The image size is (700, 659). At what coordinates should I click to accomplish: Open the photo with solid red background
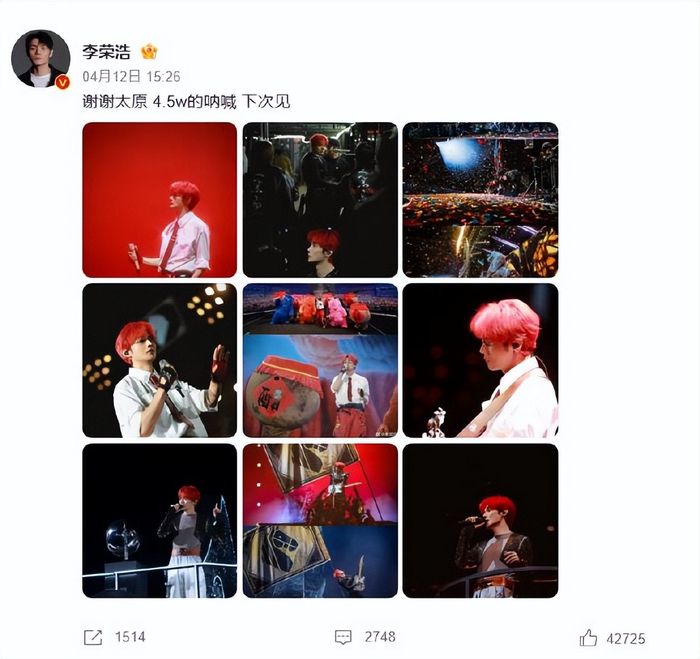point(159,200)
